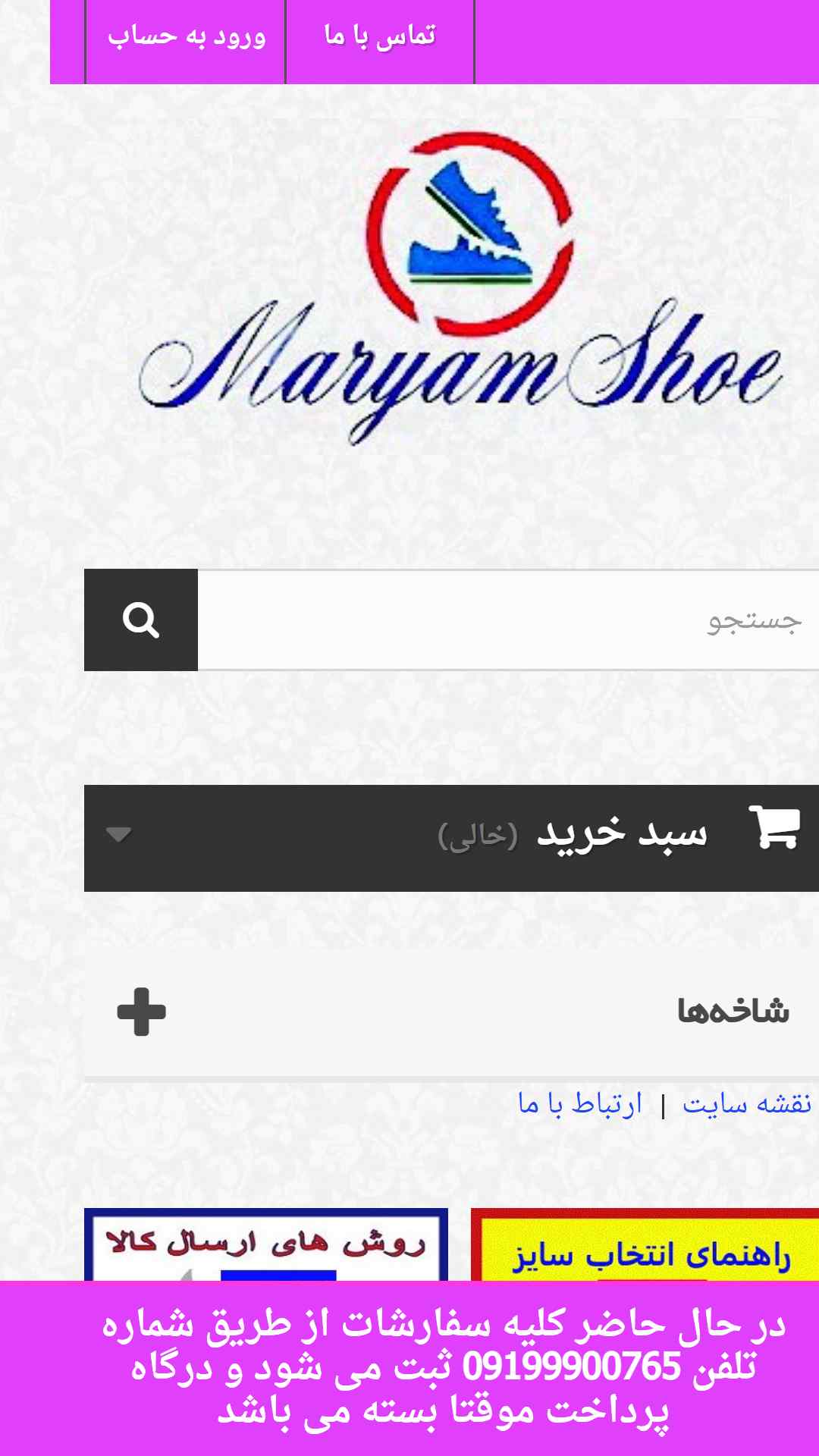The width and height of the screenshot is (819, 1456).
Task: Open the روش های ارسال کالا banner
Action: click(x=265, y=1244)
